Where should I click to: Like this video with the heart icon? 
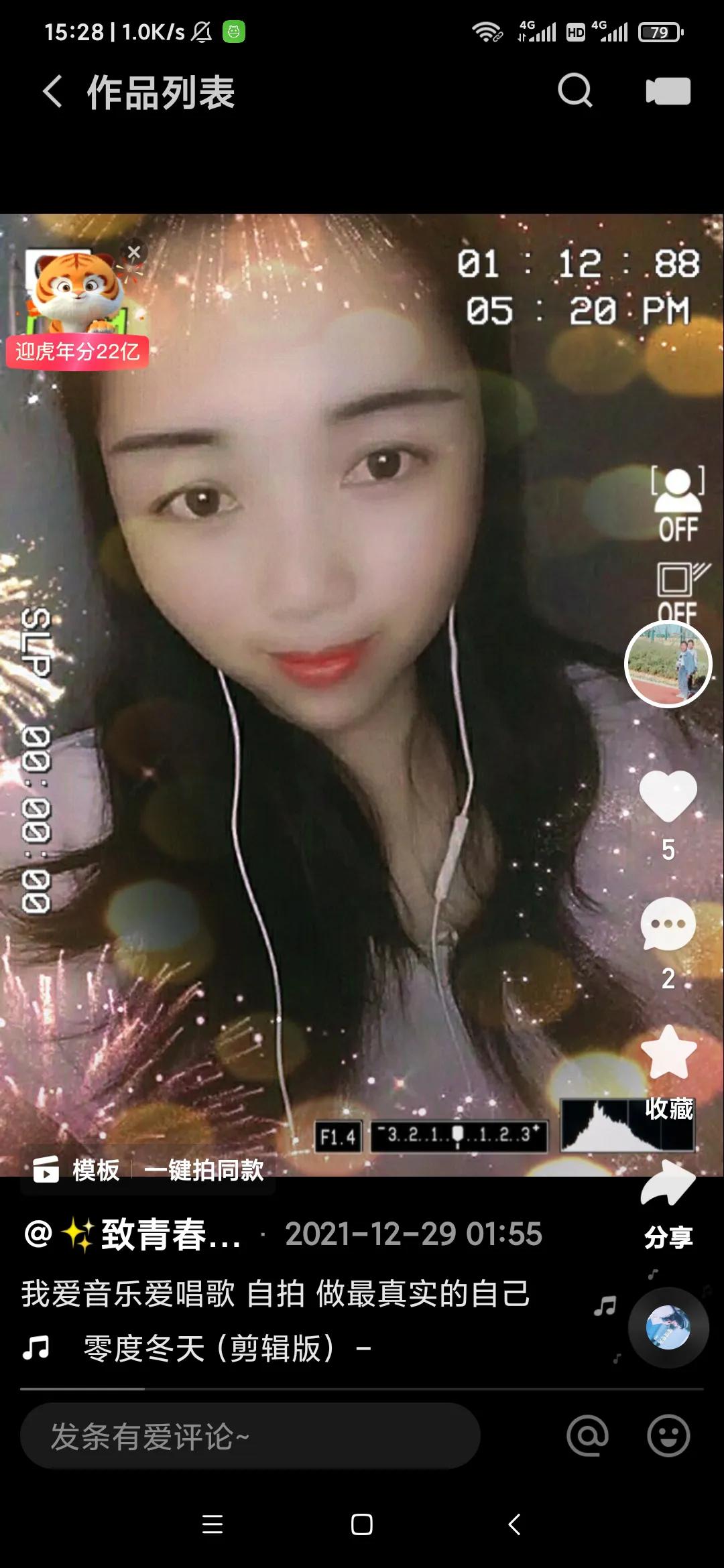(668, 796)
